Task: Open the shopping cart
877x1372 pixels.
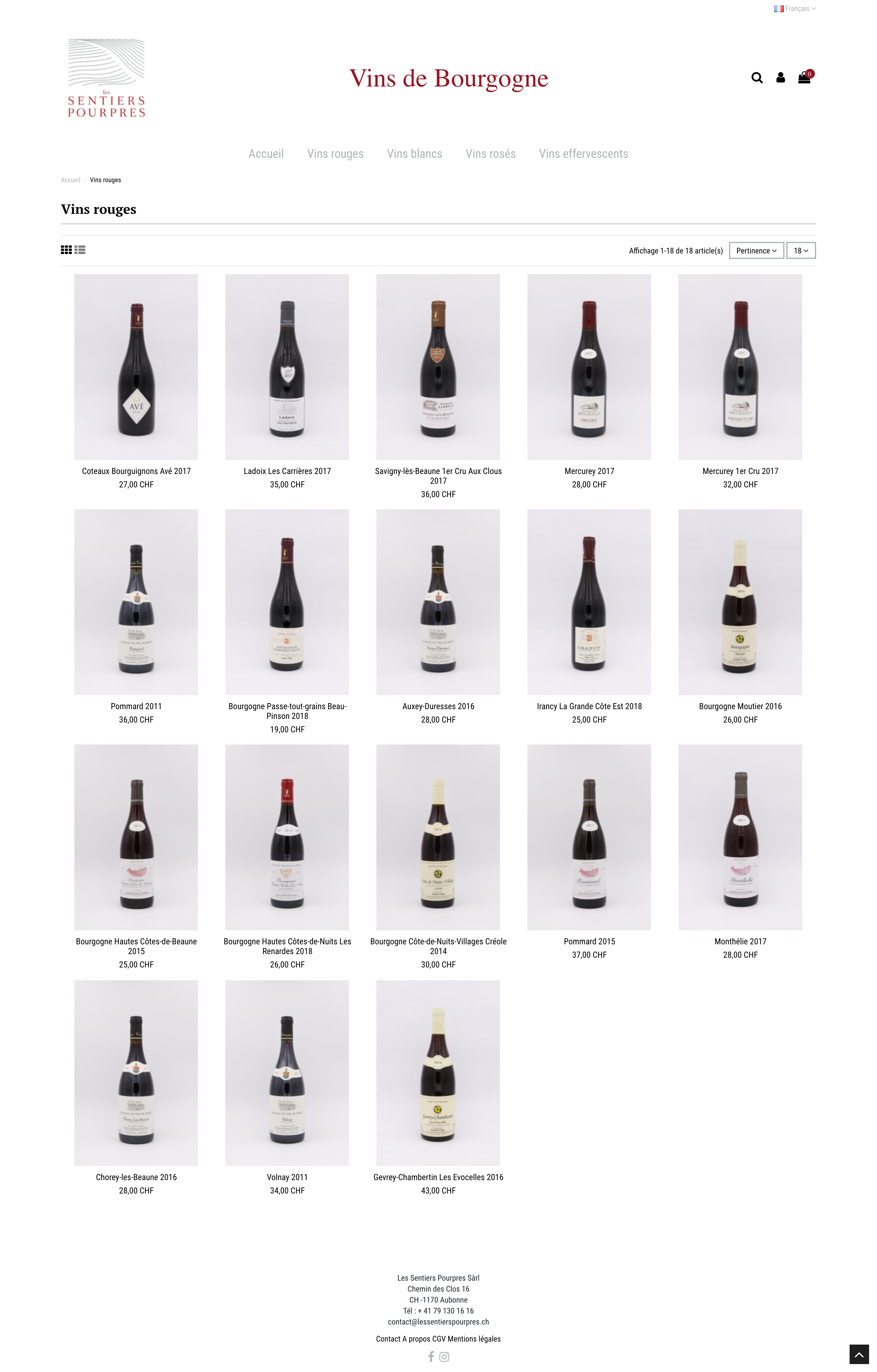Action: coord(804,78)
